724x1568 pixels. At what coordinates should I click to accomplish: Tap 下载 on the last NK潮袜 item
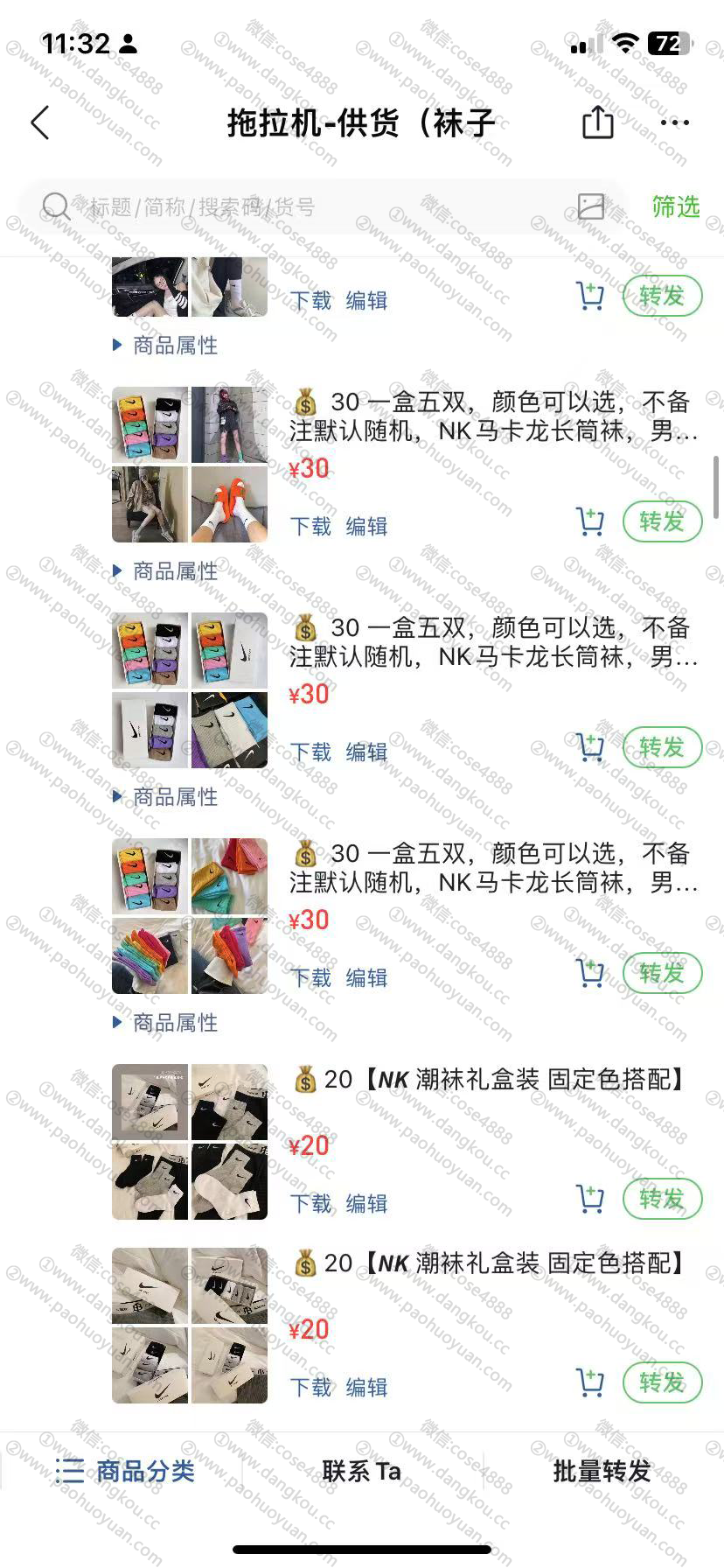310,1387
